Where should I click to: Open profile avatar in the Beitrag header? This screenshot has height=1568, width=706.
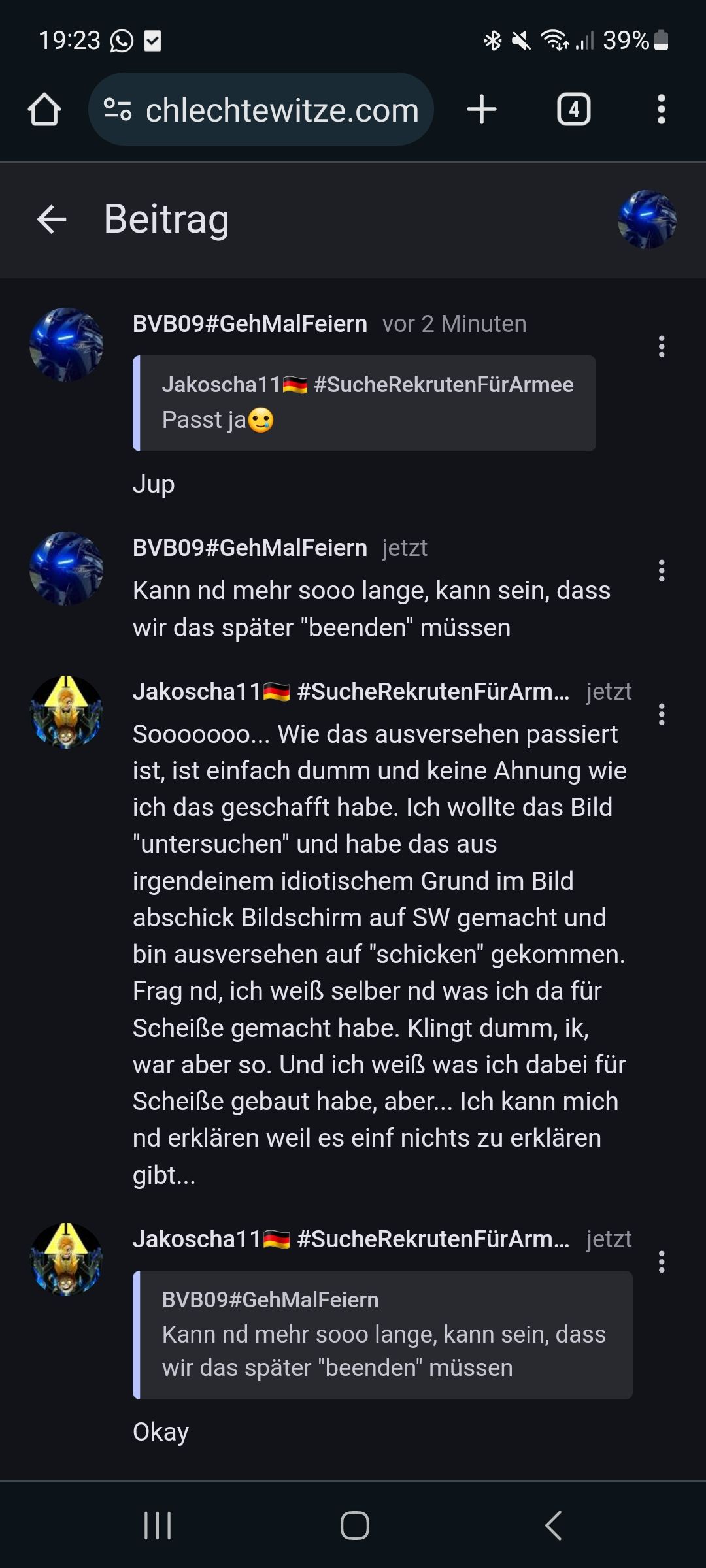[x=647, y=220]
